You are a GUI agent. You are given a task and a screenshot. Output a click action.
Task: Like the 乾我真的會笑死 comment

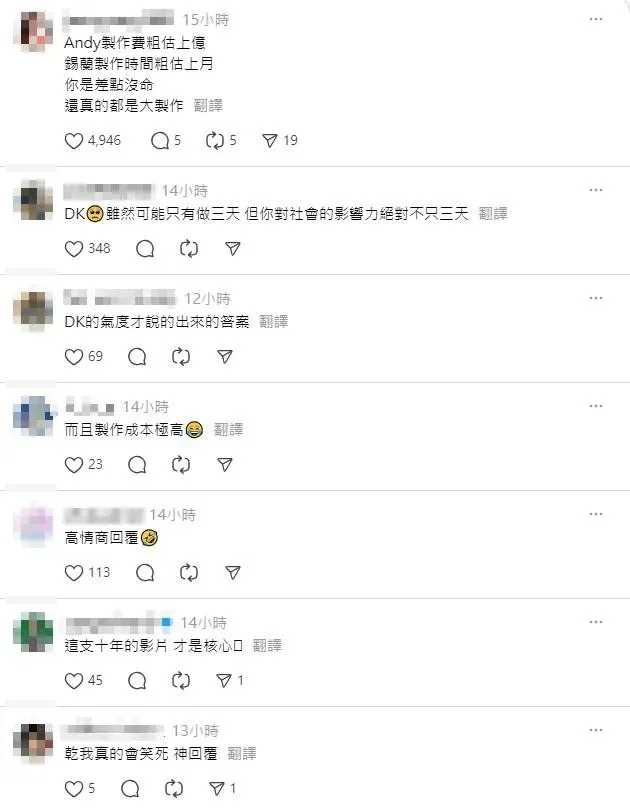(x=74, y=788)
